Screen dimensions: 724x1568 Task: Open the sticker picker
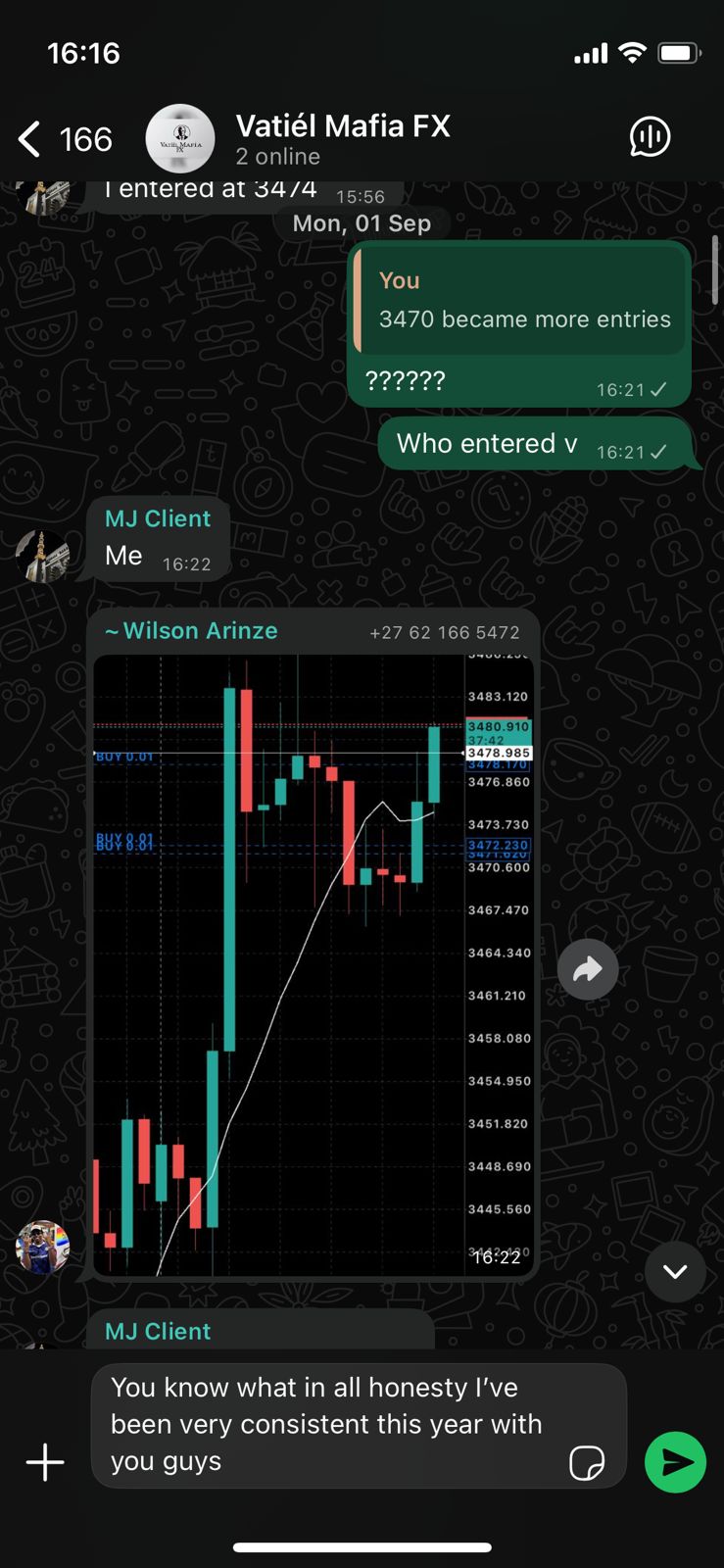pos(586,1462)
